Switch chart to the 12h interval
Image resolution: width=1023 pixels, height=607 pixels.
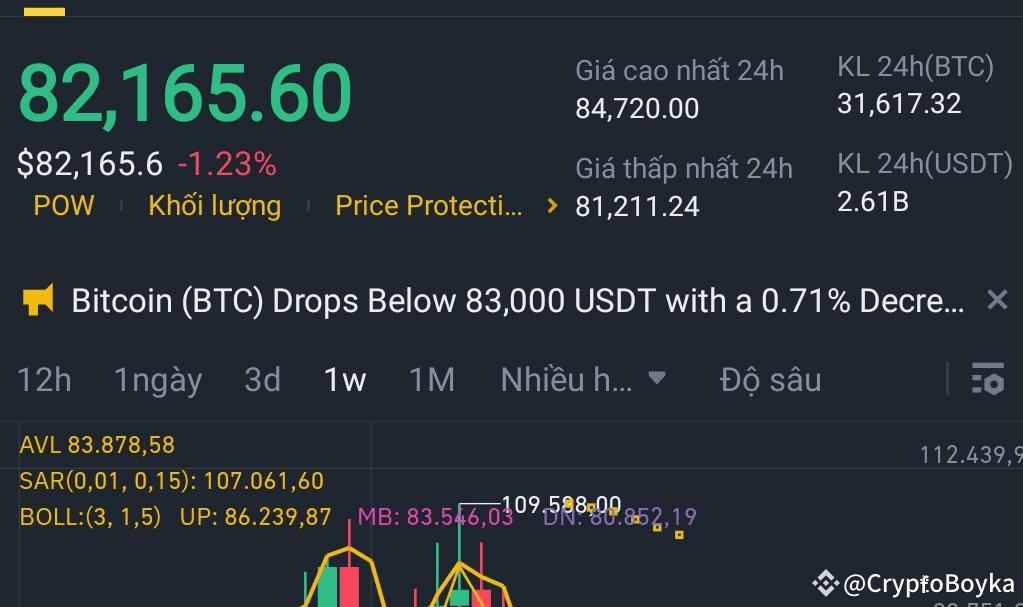[x=45, y=380]
